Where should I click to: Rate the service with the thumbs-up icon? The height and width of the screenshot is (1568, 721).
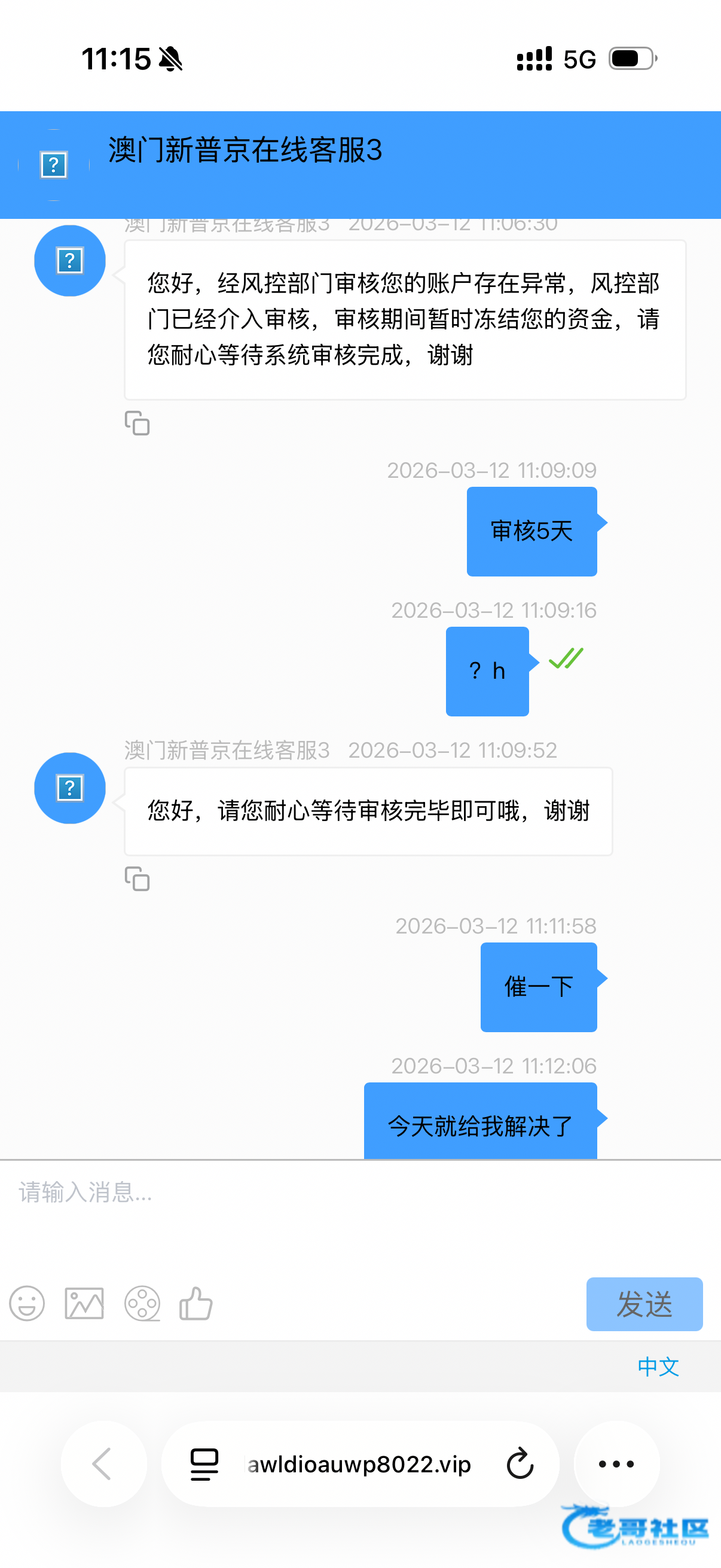point(196,1303)
